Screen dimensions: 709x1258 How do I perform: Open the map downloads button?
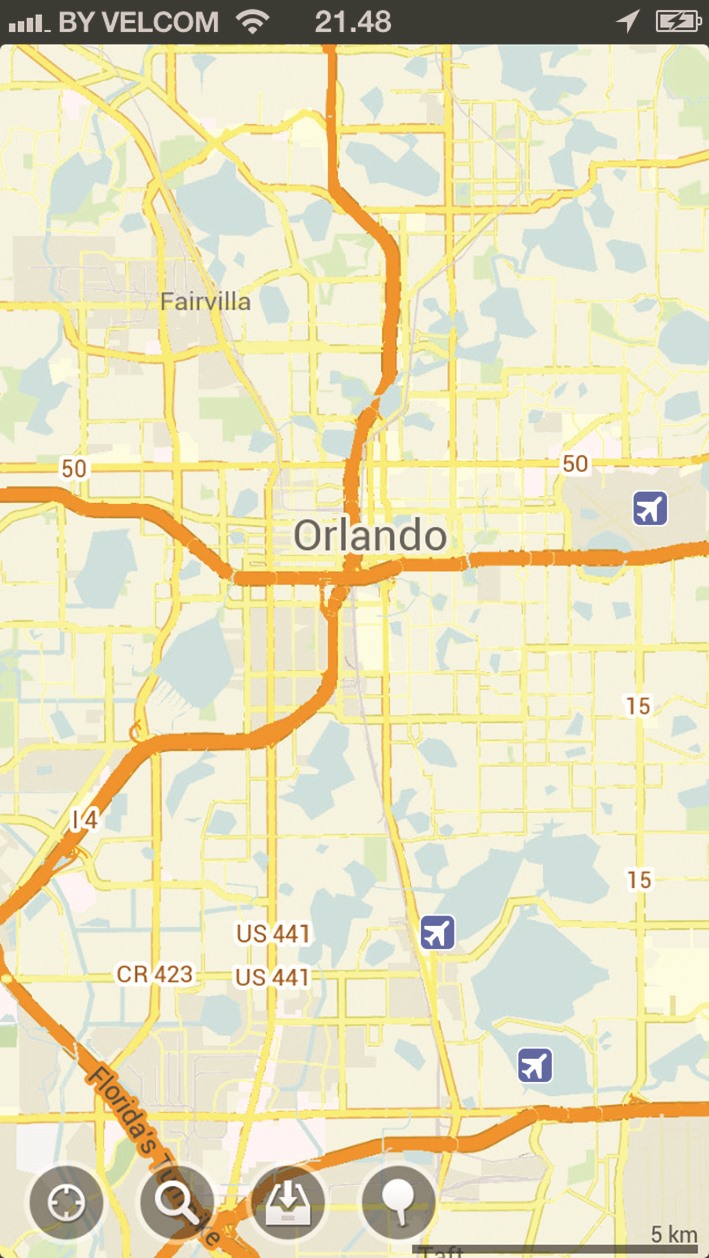tap(288, 1201)
